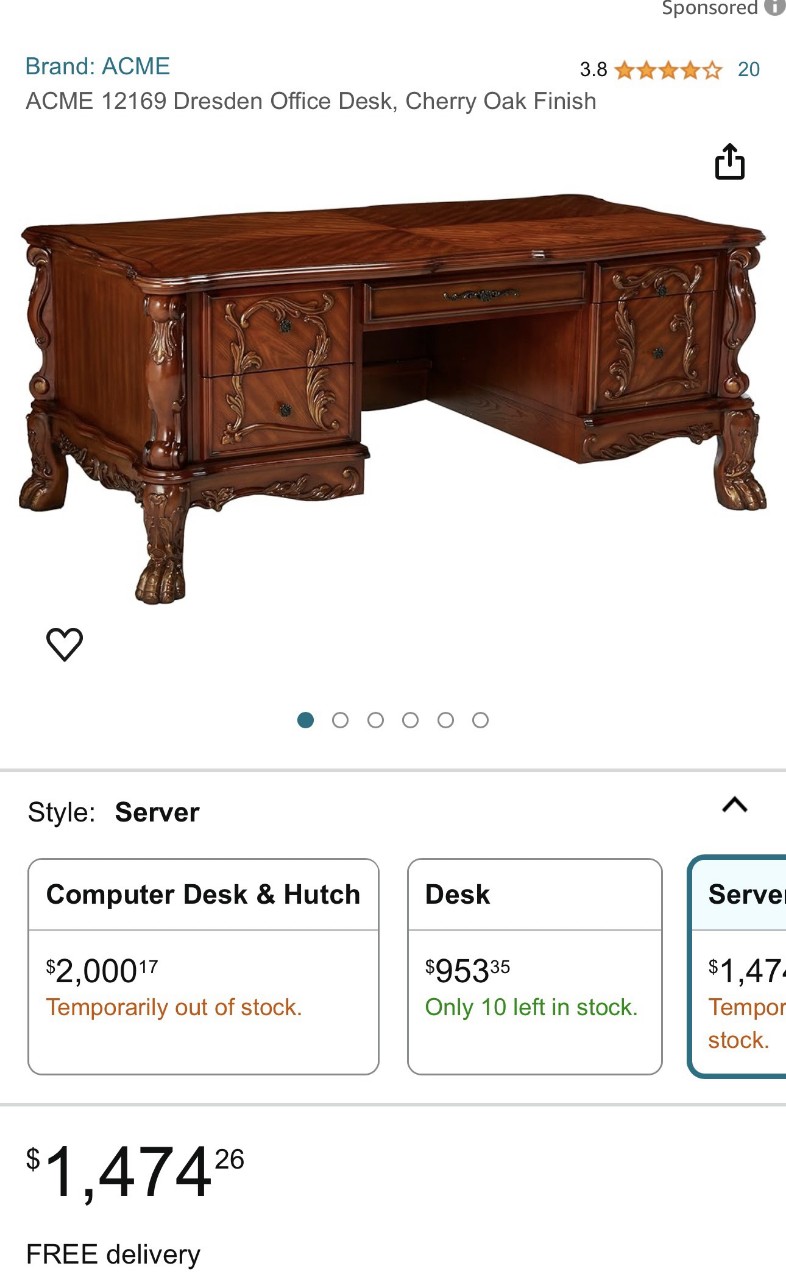Open the Brand: ACME link
This screenshot has height=1280, width=786.
[x=97, y=66]
